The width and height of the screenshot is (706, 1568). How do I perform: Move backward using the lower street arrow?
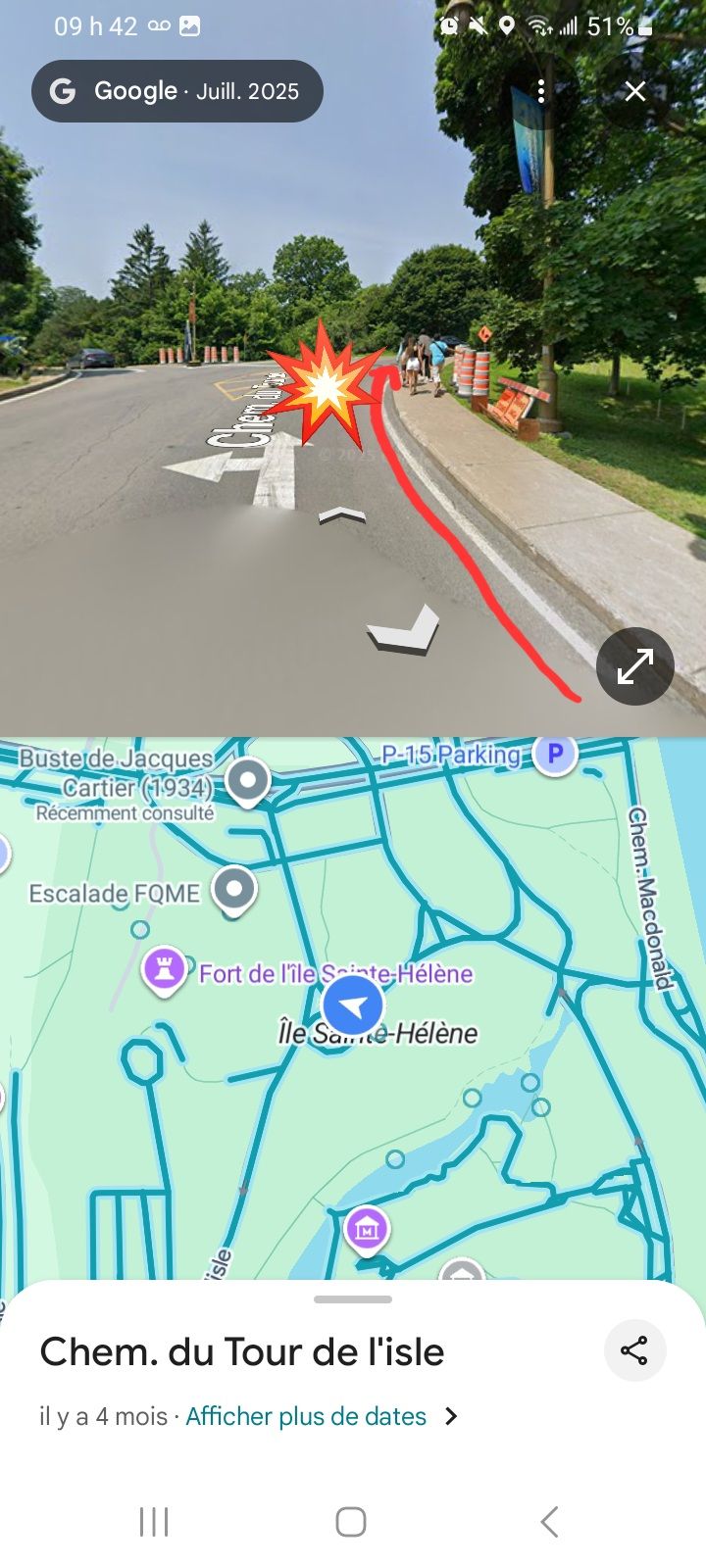click(404, 630)
